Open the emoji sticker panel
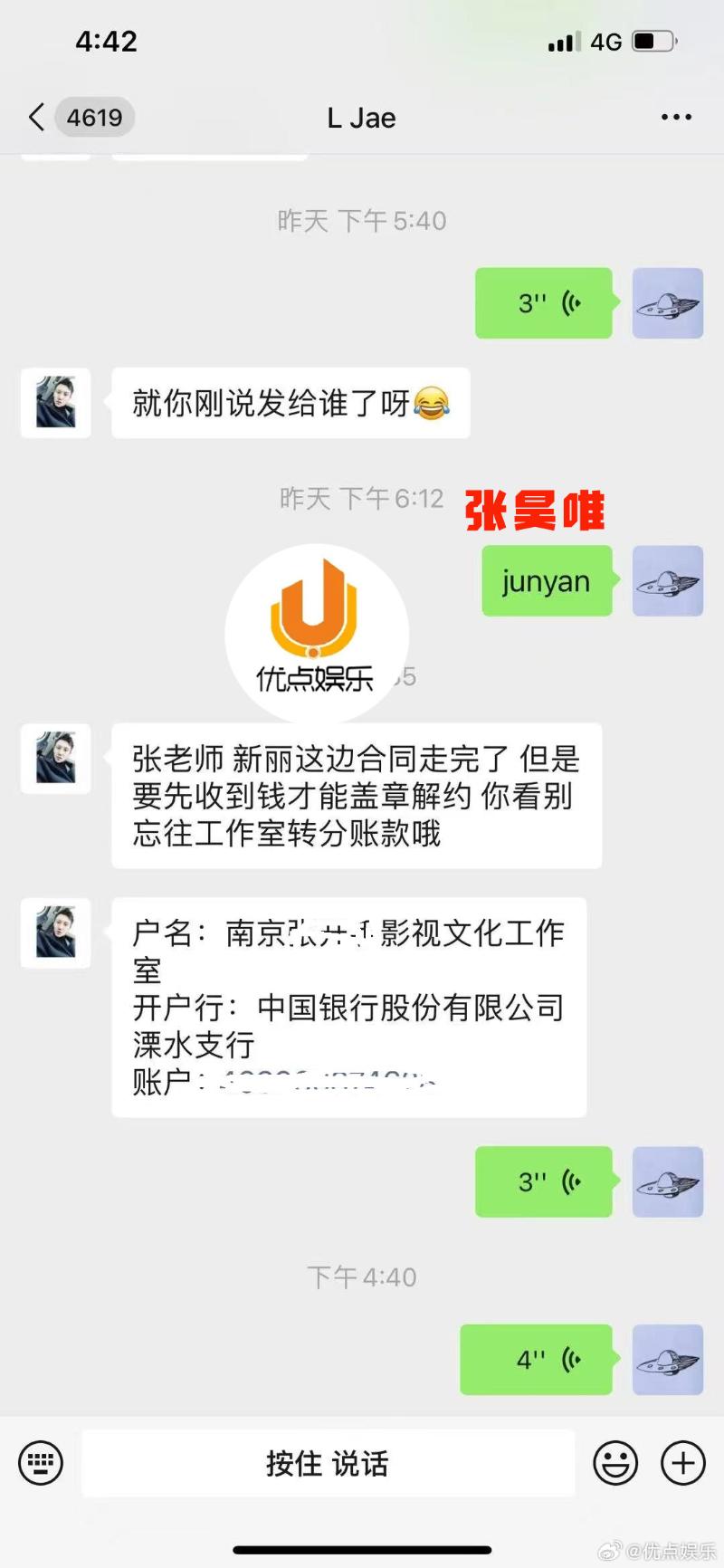The image size is (724, 1568). click(615, 1463)
